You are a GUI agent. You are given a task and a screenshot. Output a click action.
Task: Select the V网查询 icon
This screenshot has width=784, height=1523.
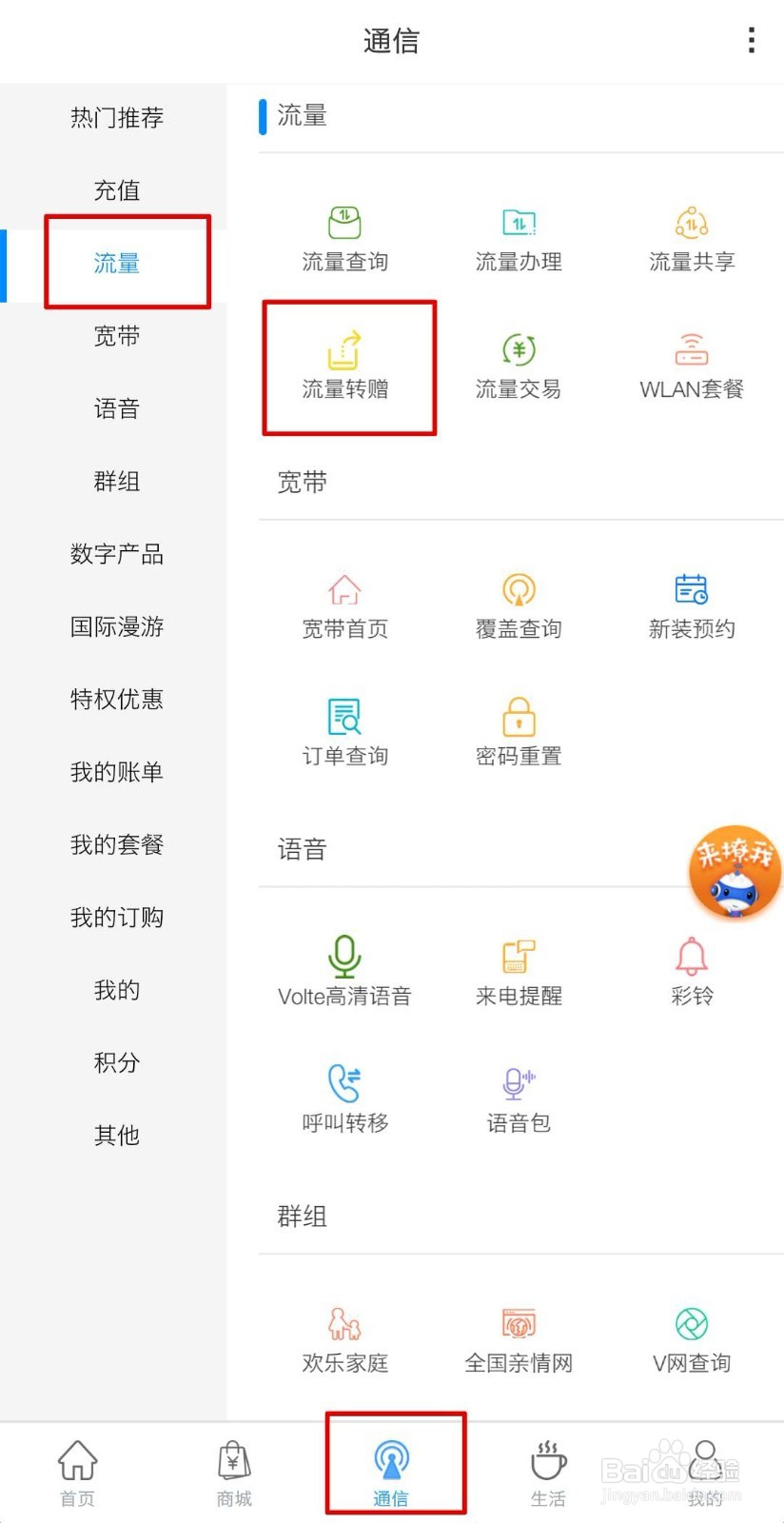(691, 1336)
